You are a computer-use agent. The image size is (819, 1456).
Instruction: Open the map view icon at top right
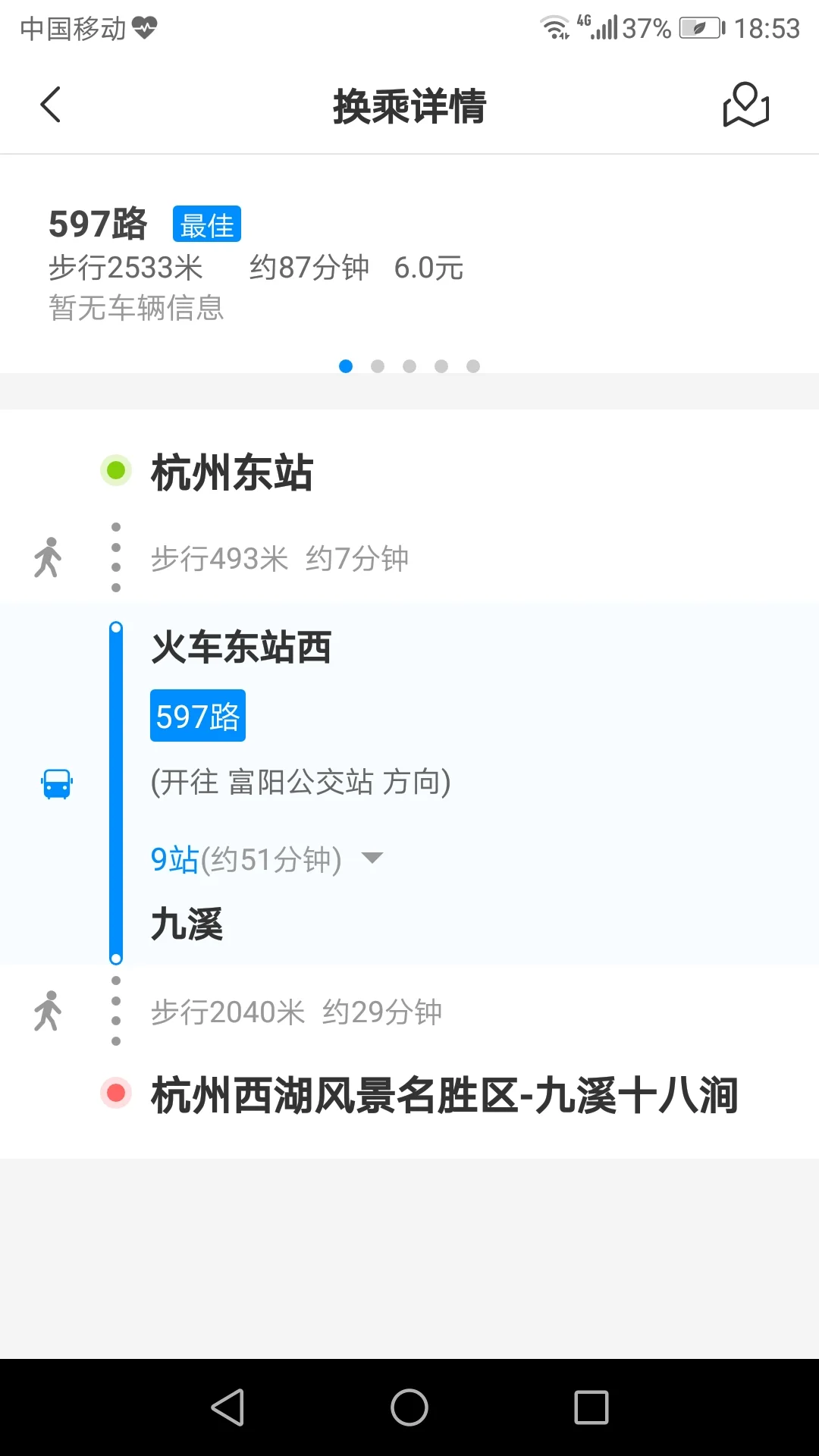coord(744,106)
